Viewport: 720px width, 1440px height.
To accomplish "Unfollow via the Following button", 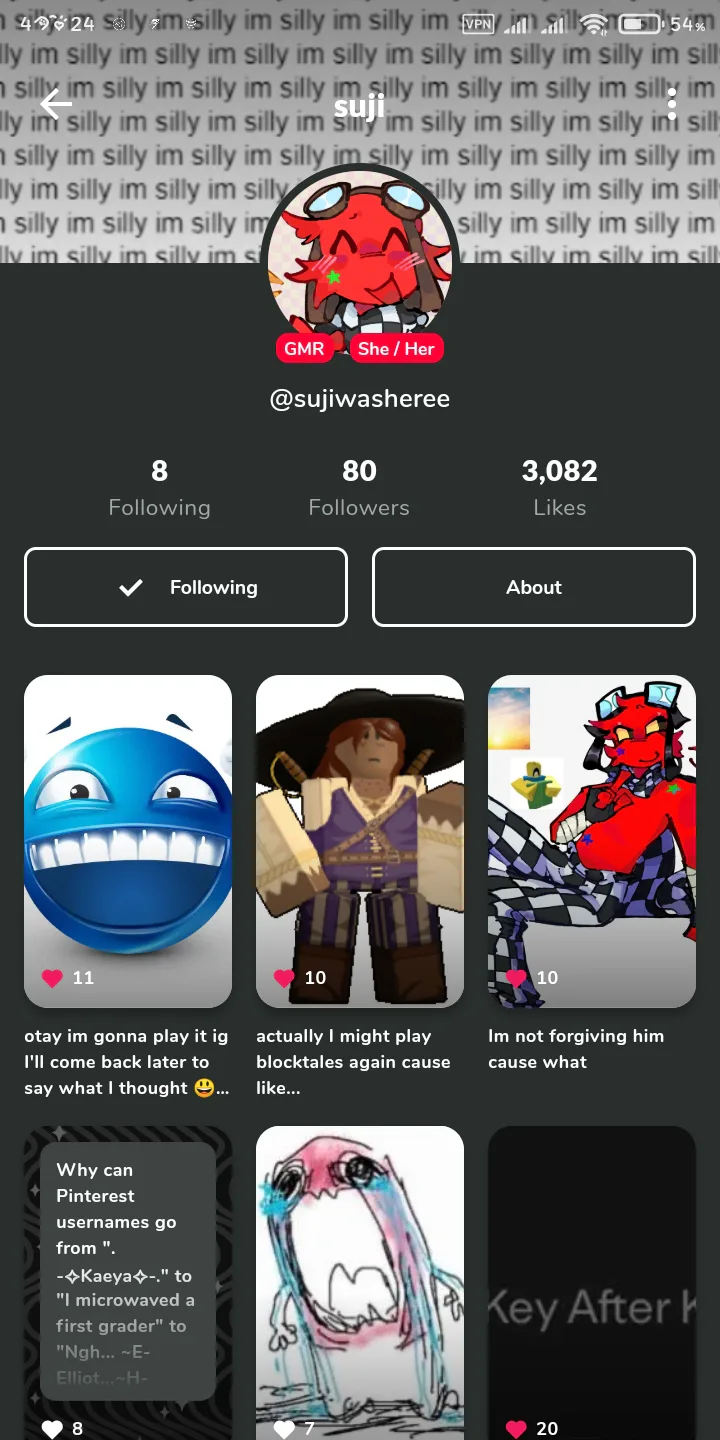I will click(186, 587).
